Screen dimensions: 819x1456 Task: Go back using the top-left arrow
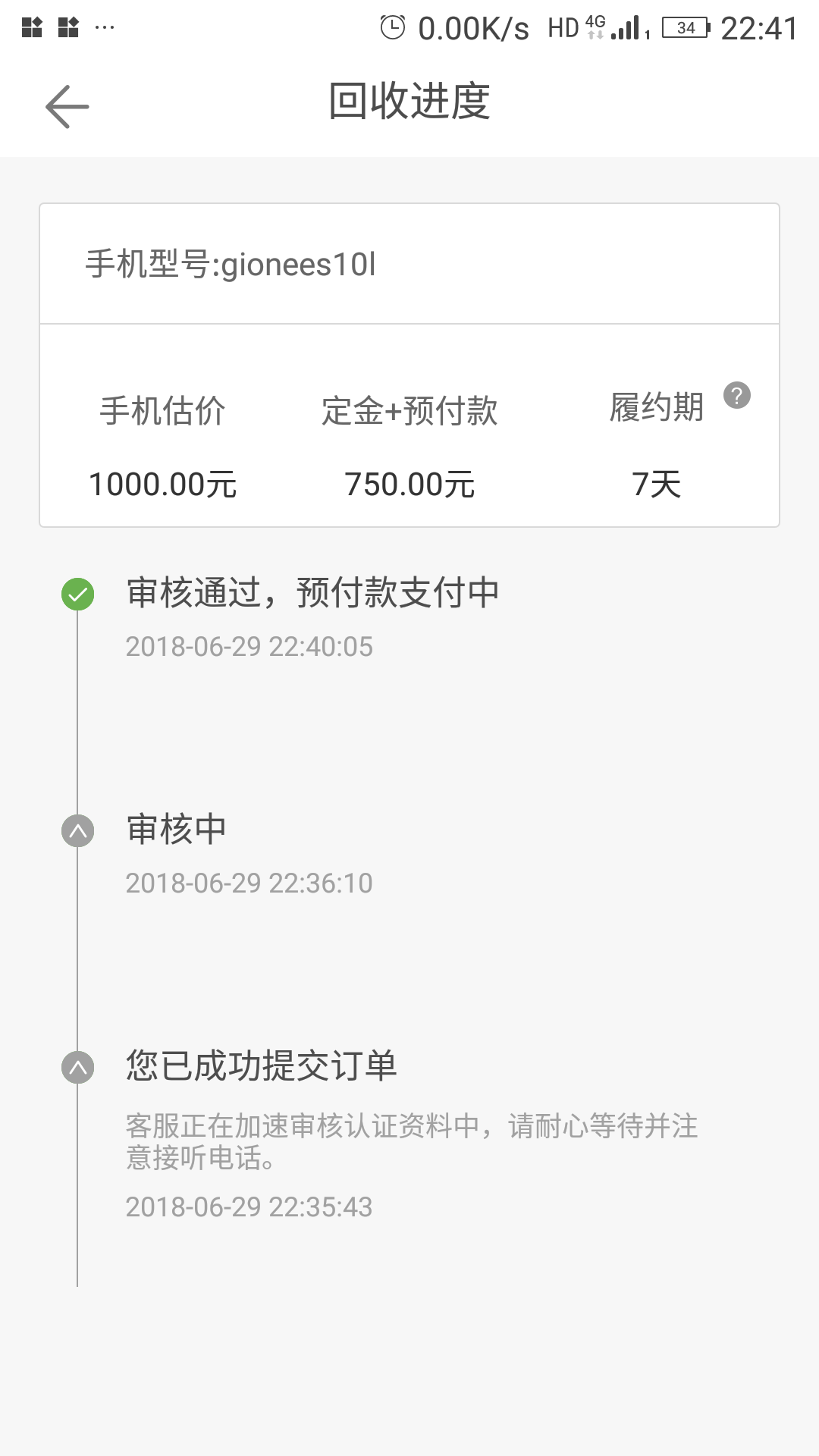(67, 106)
